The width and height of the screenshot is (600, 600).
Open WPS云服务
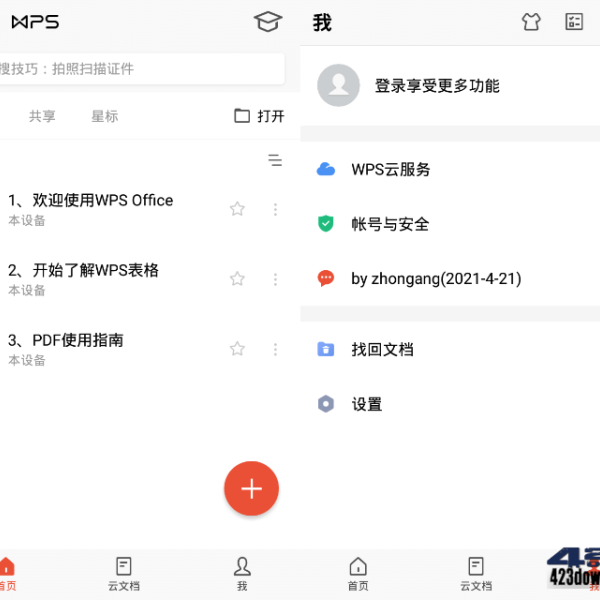390,169
